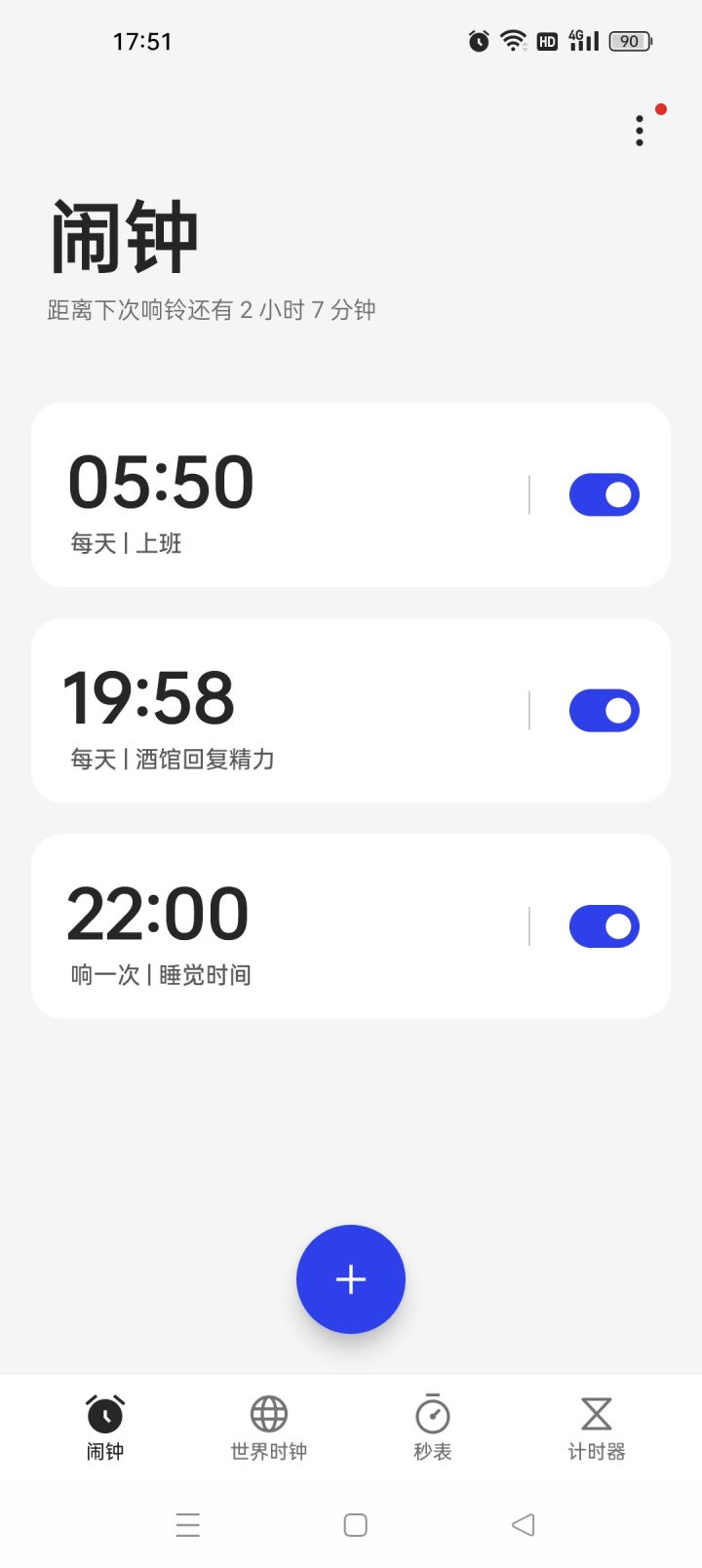Screen dimensions: 702x1568
Task: Toggle off the 22:00 睡觉时间 alarm
Action: [604, 926]
